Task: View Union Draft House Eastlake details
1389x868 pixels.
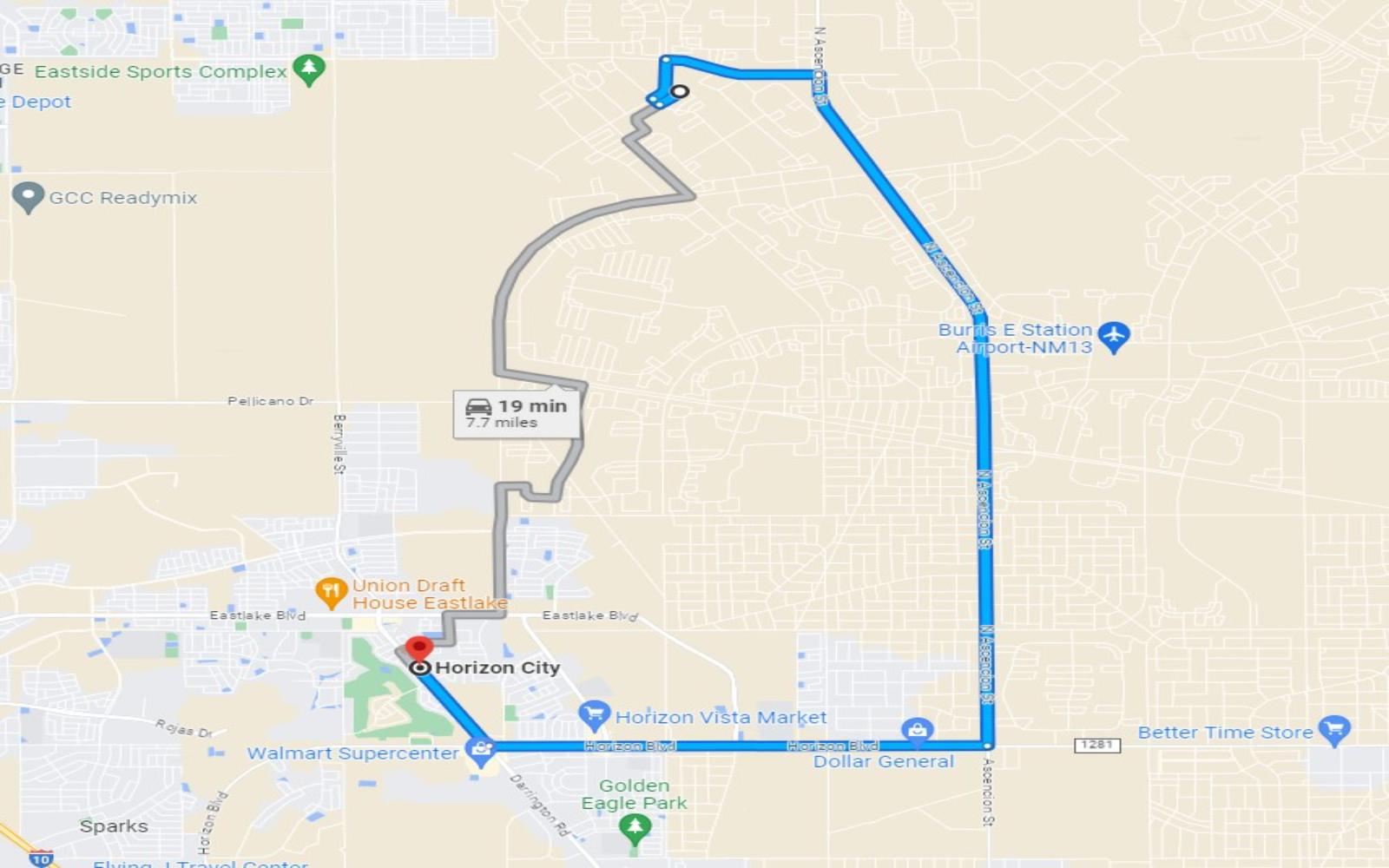Action: (x=331, y=592)
